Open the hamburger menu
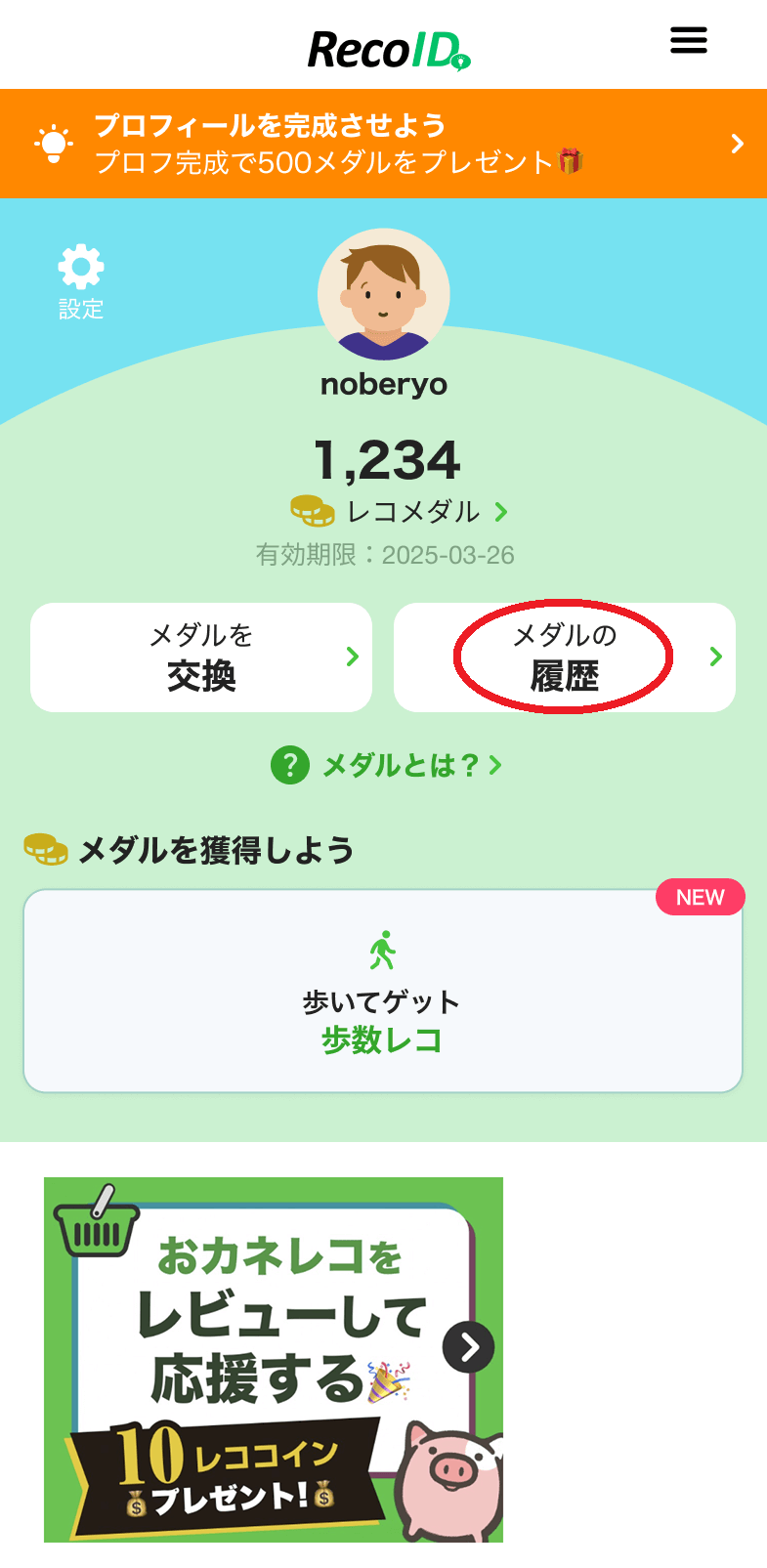Viewport: 767px width, 1568px height. (x=688, y=41)
